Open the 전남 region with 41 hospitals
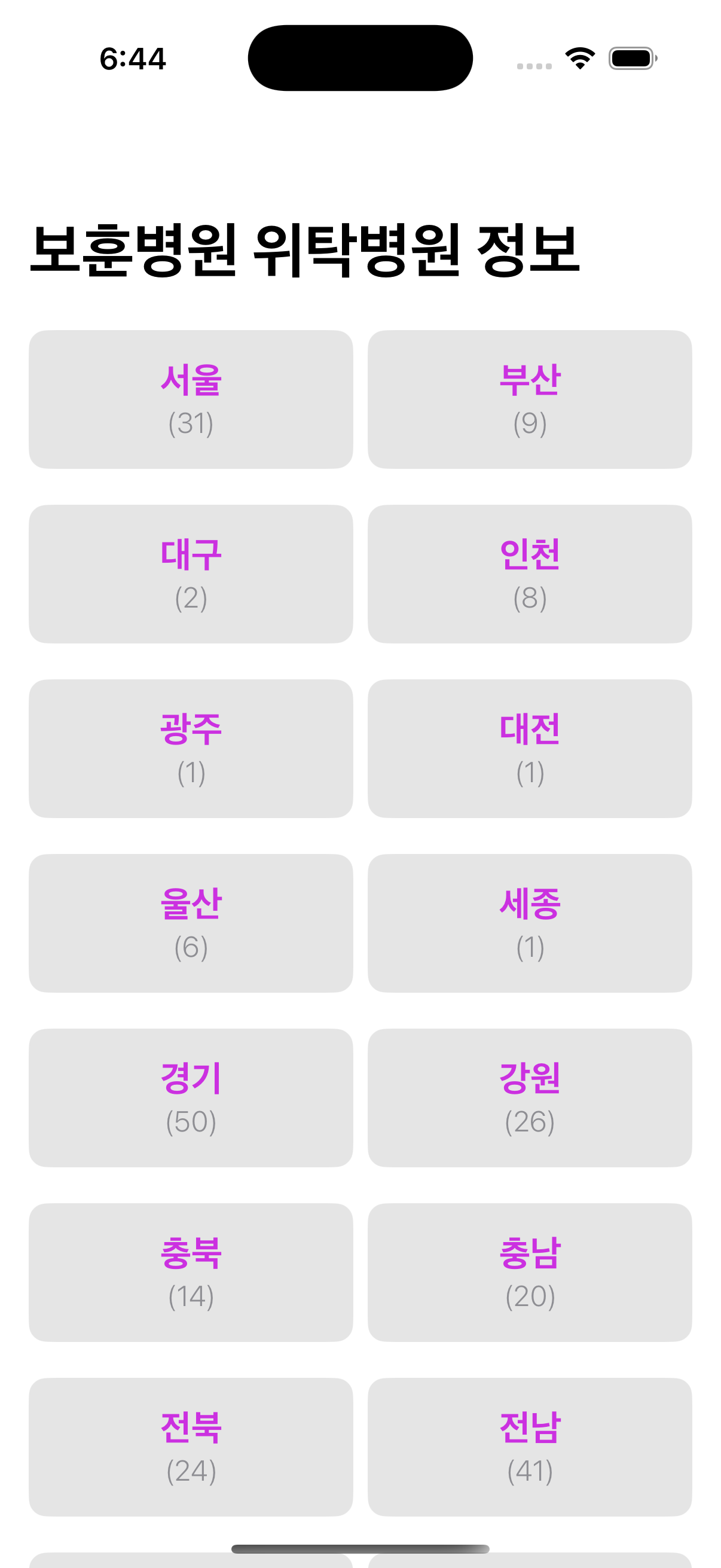Image resolution: width=721 pixels, height=1568 pixels. (529, 1447)
